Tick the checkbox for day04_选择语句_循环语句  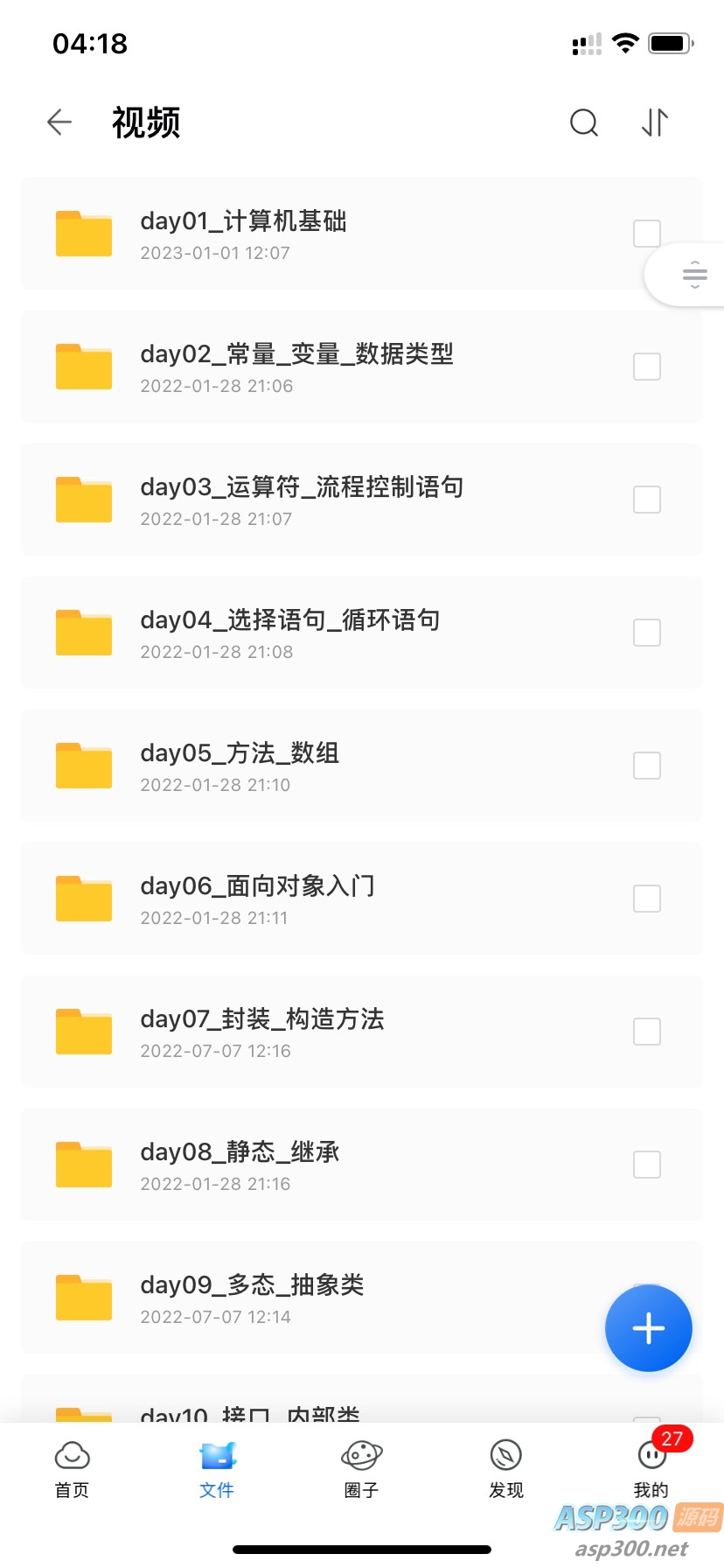(647, 633)
